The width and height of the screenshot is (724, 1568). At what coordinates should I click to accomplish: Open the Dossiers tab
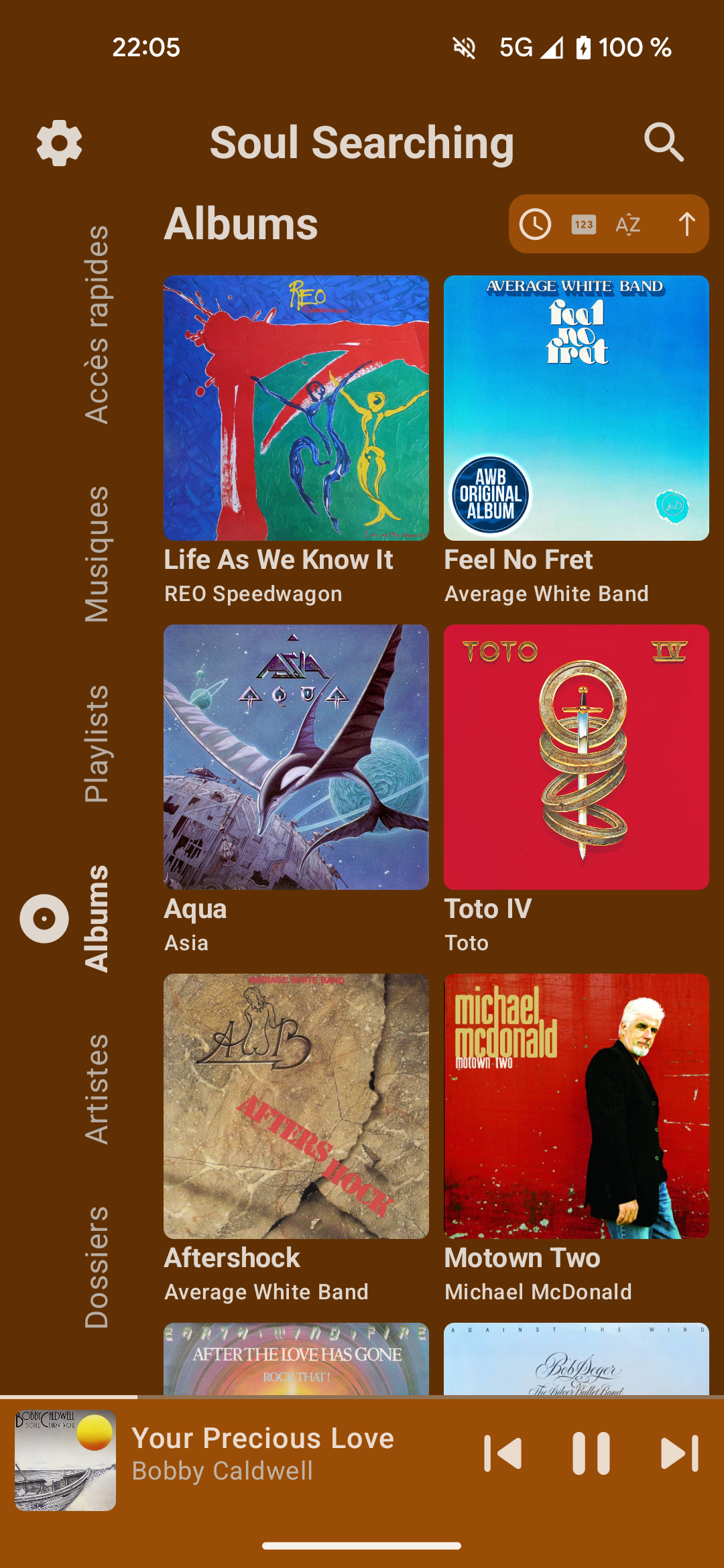tap(97, 1266)
